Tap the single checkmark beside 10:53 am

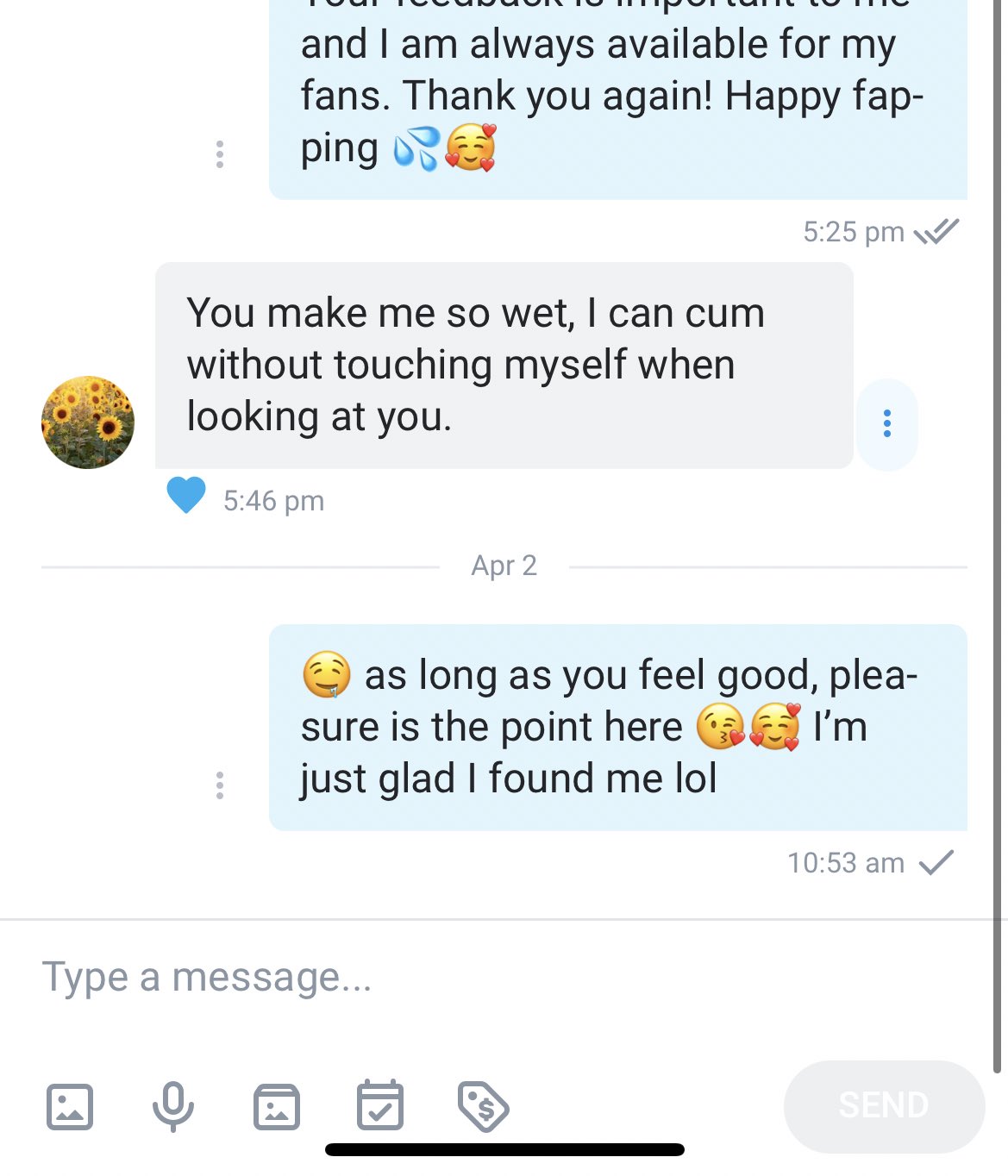click(x=938, y=861)
